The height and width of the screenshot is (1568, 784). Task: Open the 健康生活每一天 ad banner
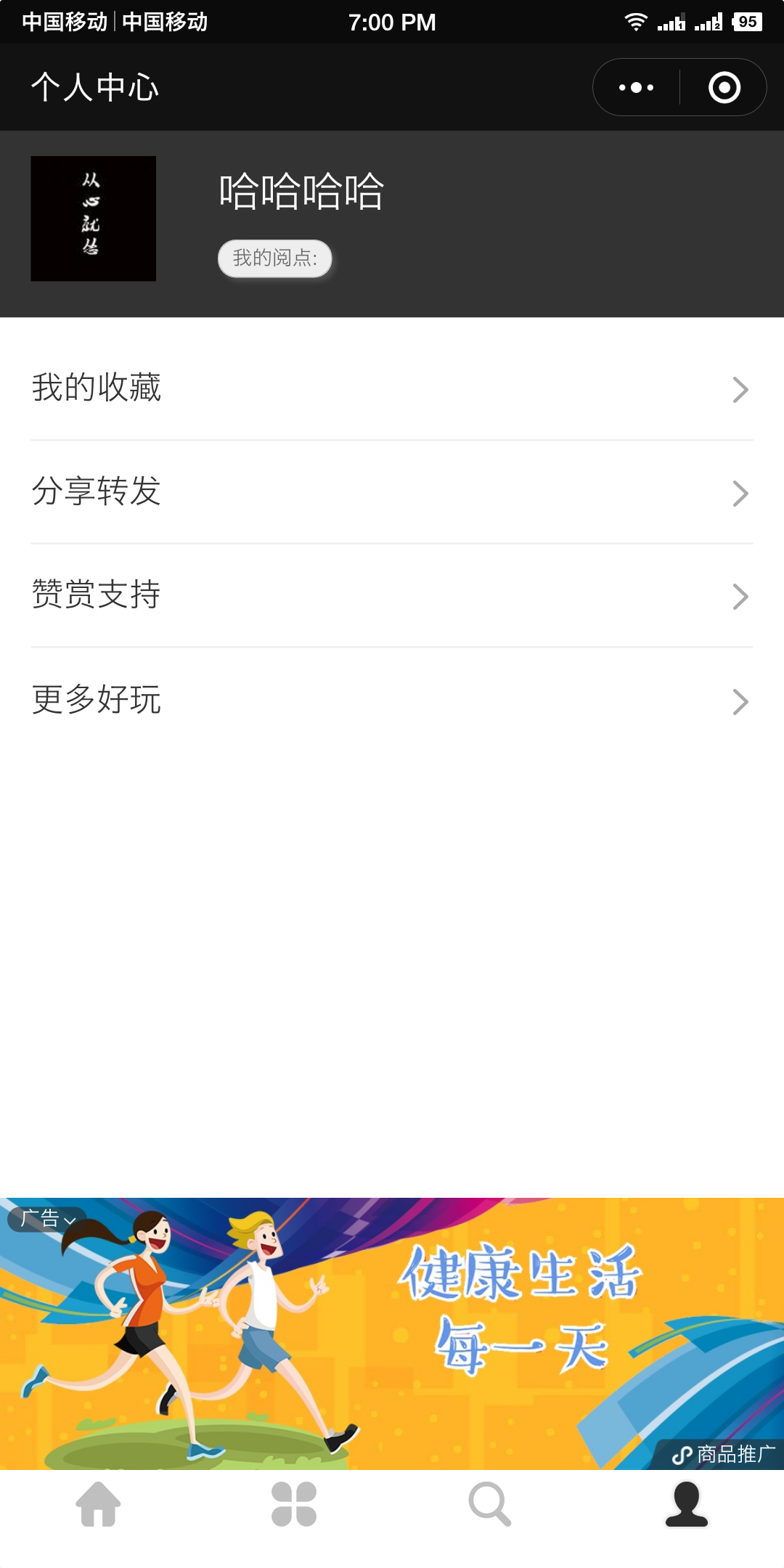pyautogui.click(x=392, y=1334)
